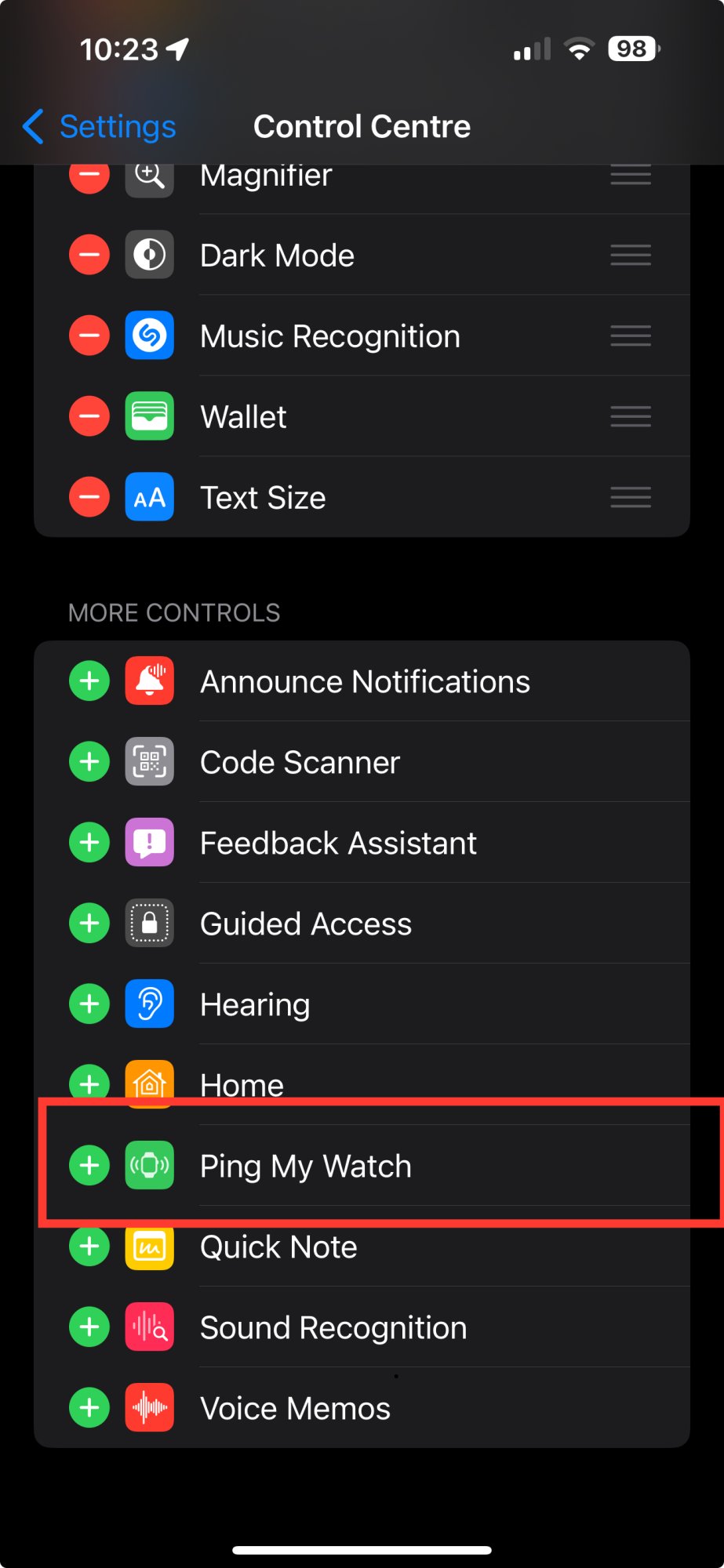Viewport: 724px width, 1568px height.
Task: Add Announce Notifications control
Action: [89, 681]
